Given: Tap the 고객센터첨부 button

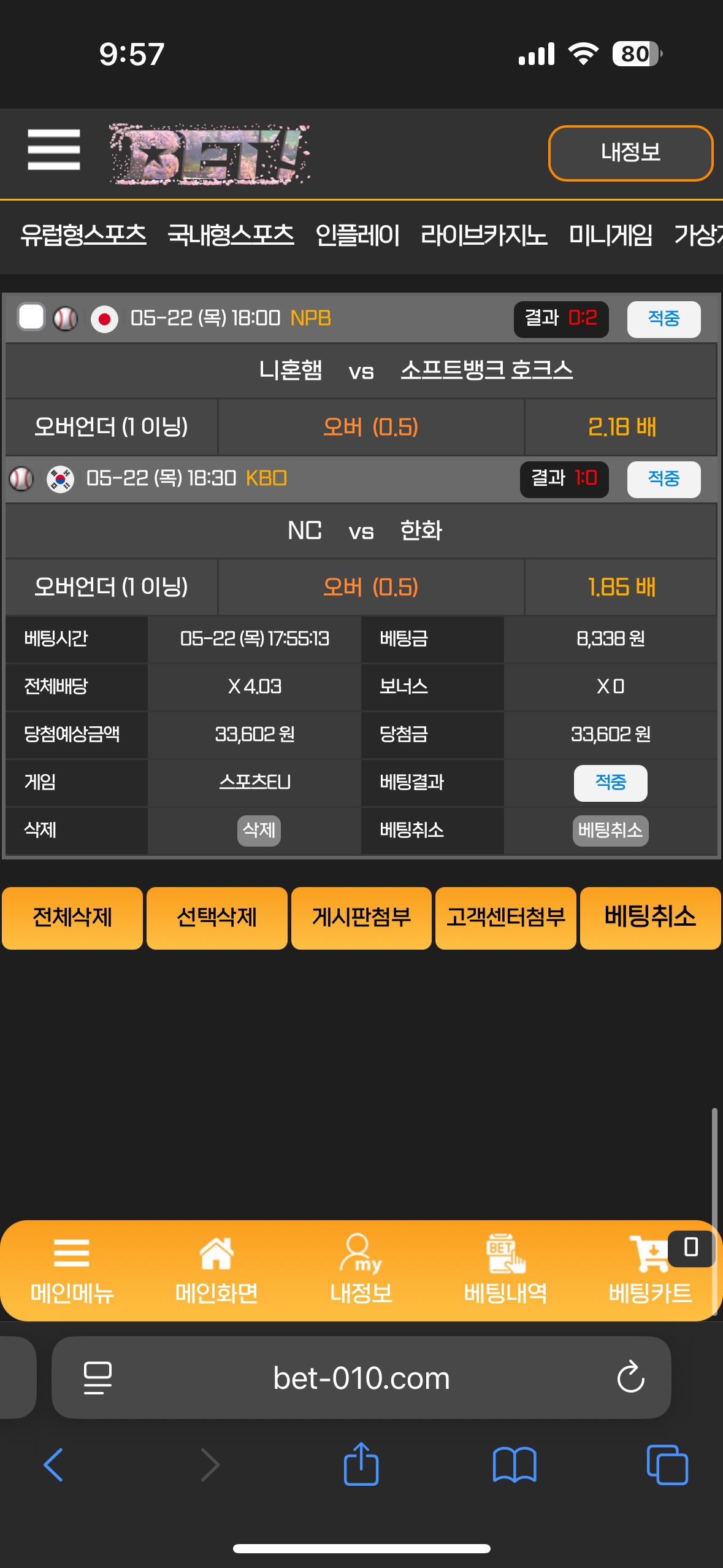Looking at the screenshot, I should (506, 918).
